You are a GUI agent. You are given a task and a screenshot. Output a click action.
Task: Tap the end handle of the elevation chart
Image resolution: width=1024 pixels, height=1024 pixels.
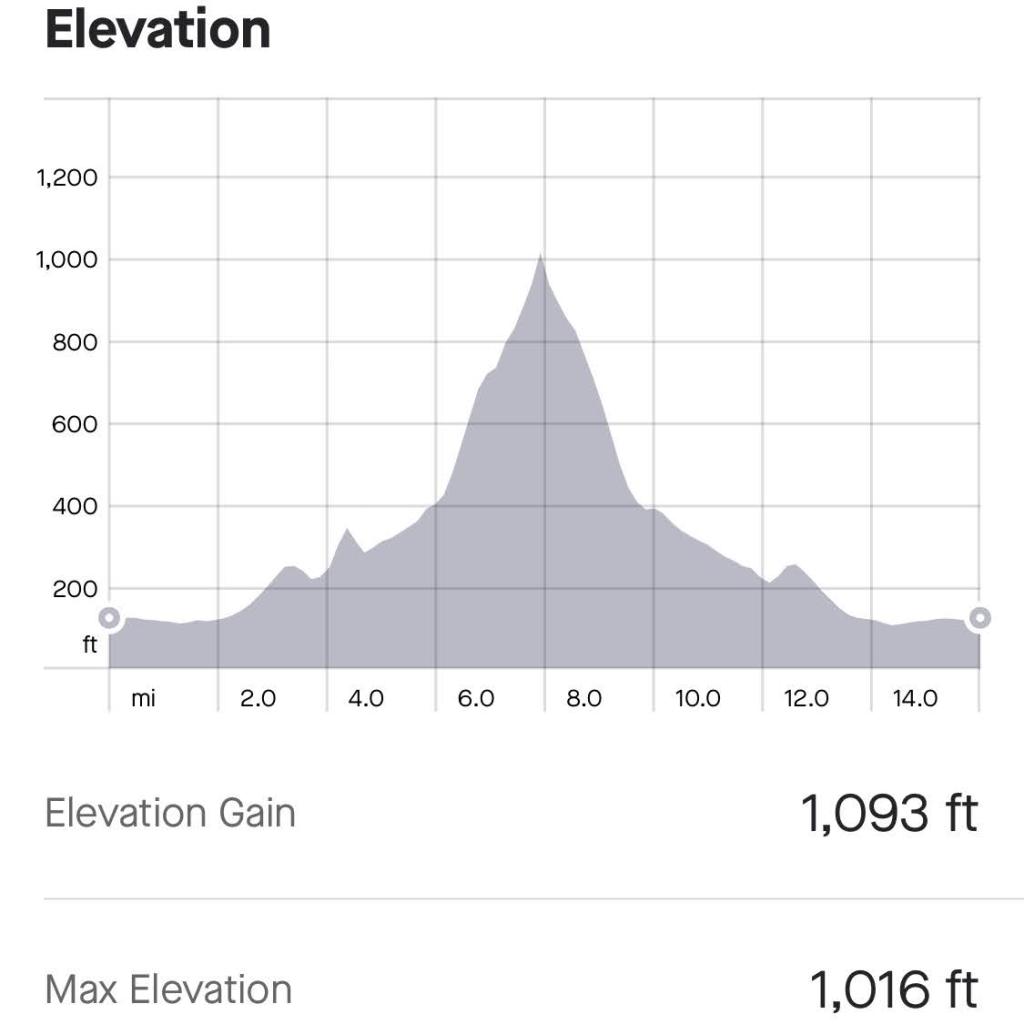(x=980, y=618)
